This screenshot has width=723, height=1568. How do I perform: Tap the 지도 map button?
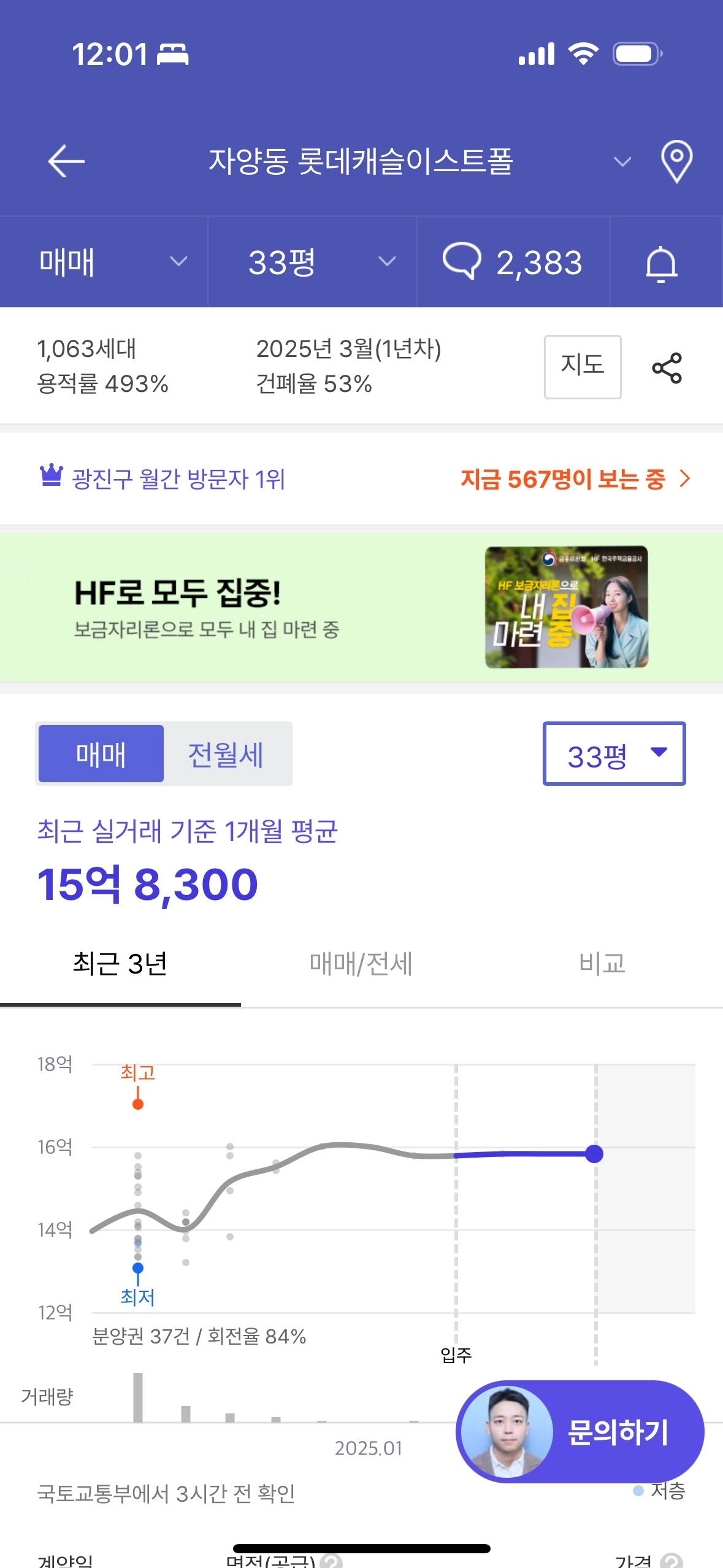point(582,366)
